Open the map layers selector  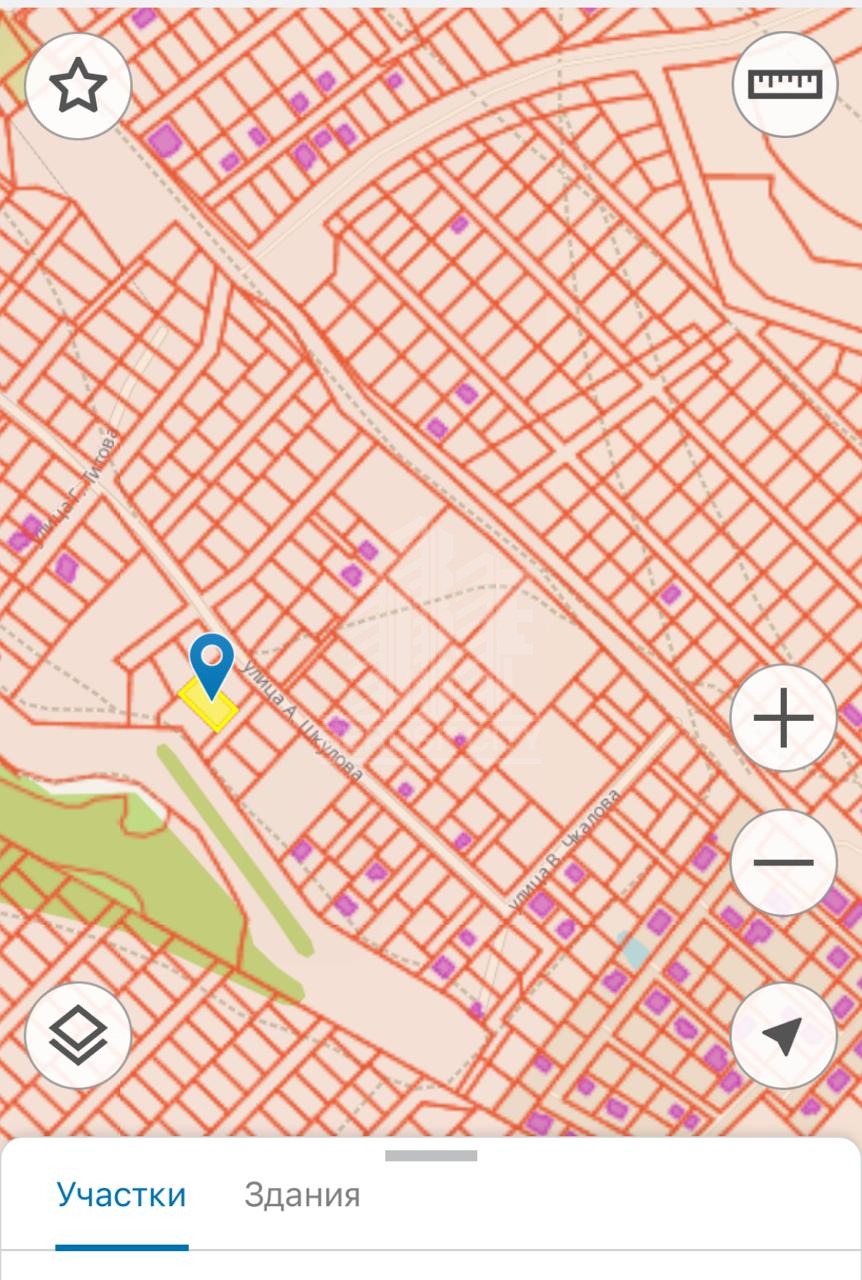point(78,1036)
